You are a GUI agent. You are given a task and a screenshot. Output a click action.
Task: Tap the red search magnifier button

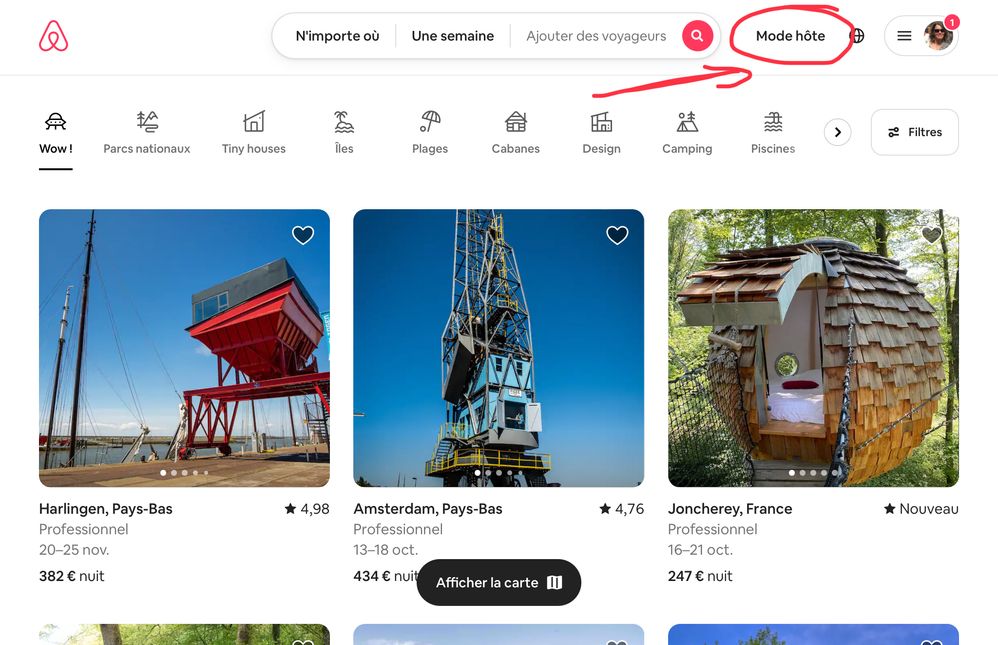point(697,36)
